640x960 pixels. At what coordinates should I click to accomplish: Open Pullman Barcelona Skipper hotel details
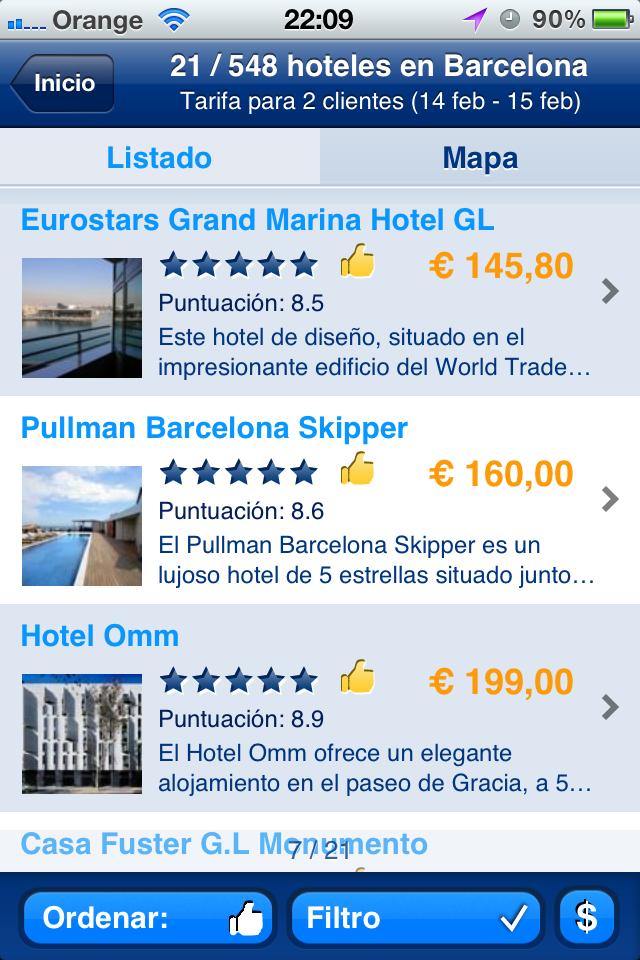(320, 500)
